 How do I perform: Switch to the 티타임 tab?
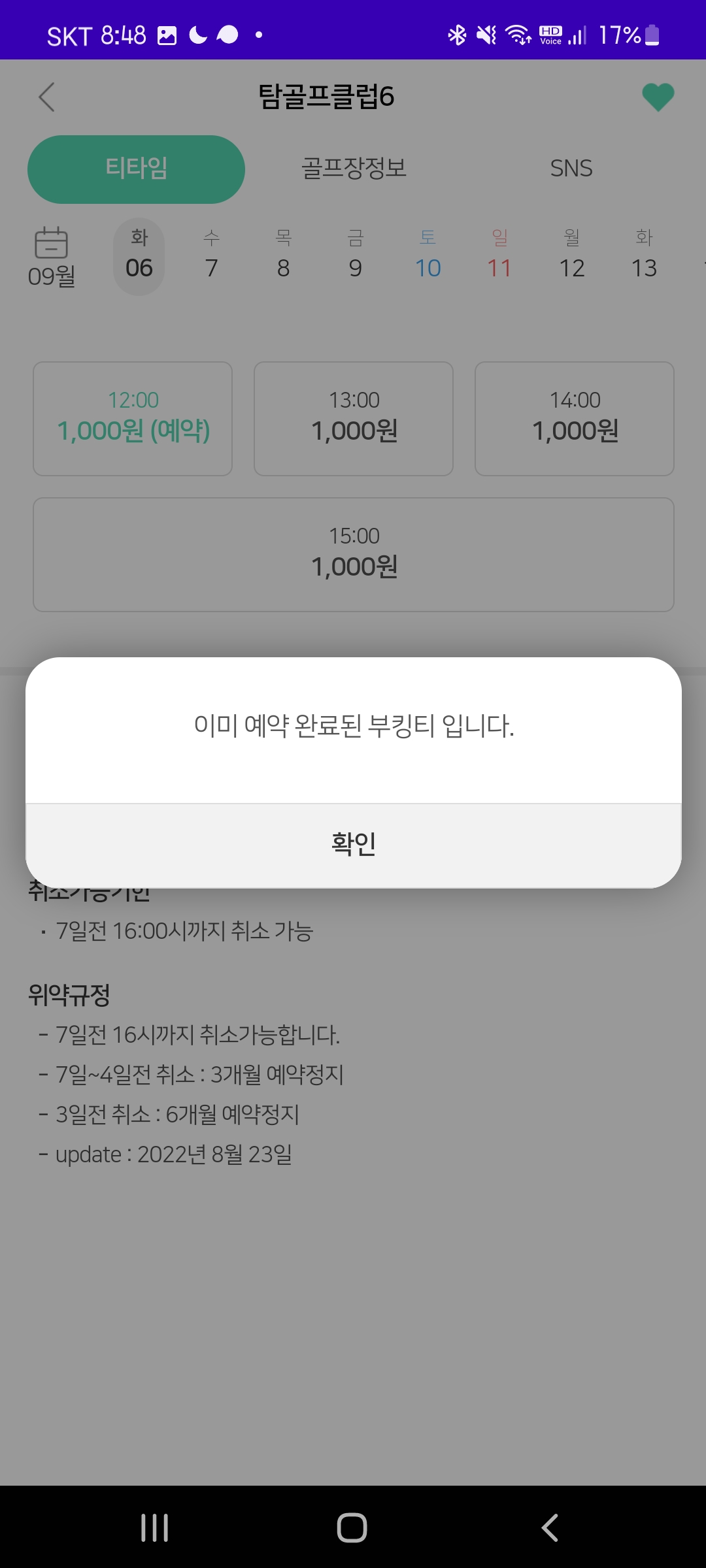point(136,169)
